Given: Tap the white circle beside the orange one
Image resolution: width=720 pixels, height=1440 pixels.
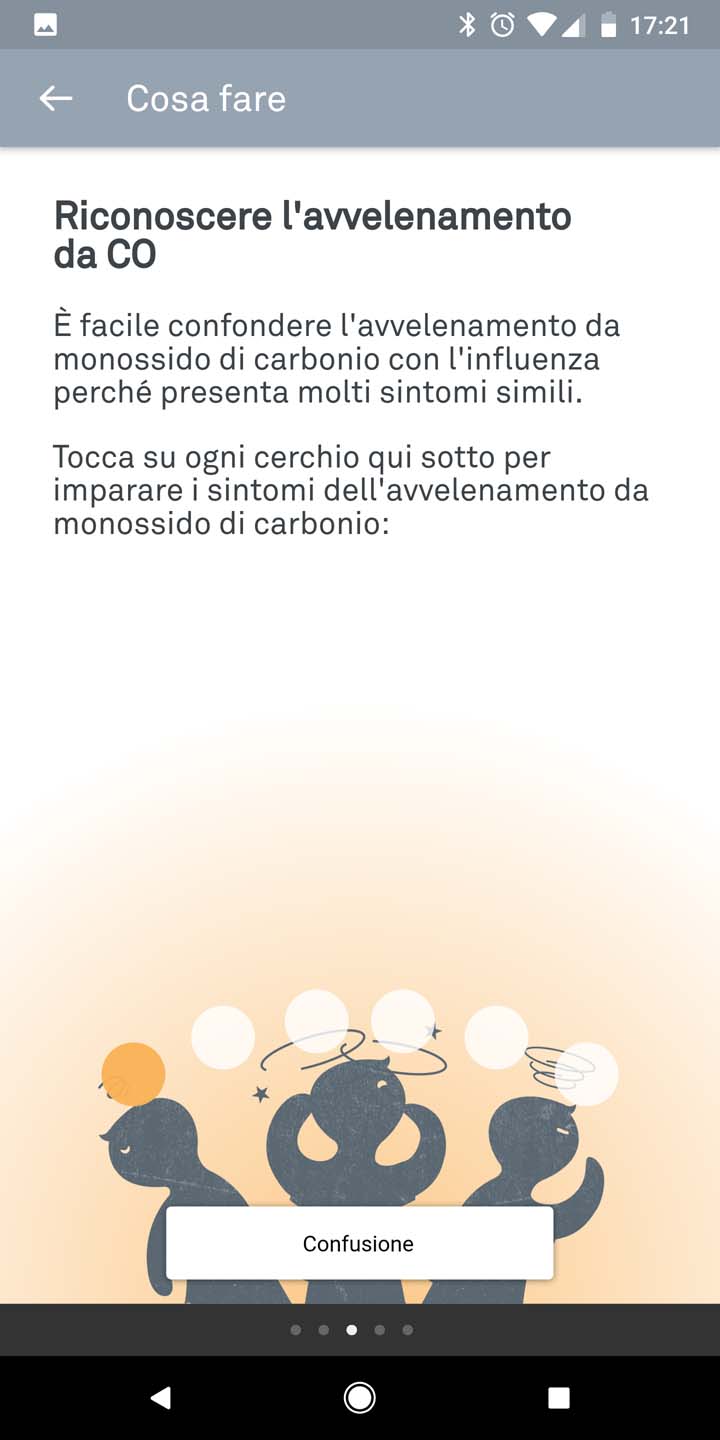Looking at the screenshot, I should click(223, 1037).
